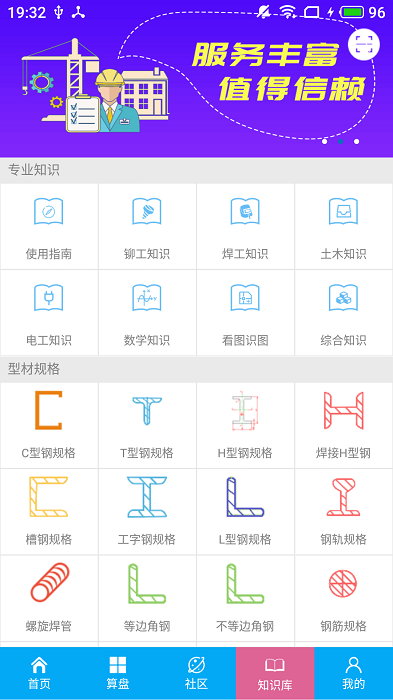This screenshot has width=393, height=700.
Task: Go to the 我的 tab
Action: coord(354,673)
